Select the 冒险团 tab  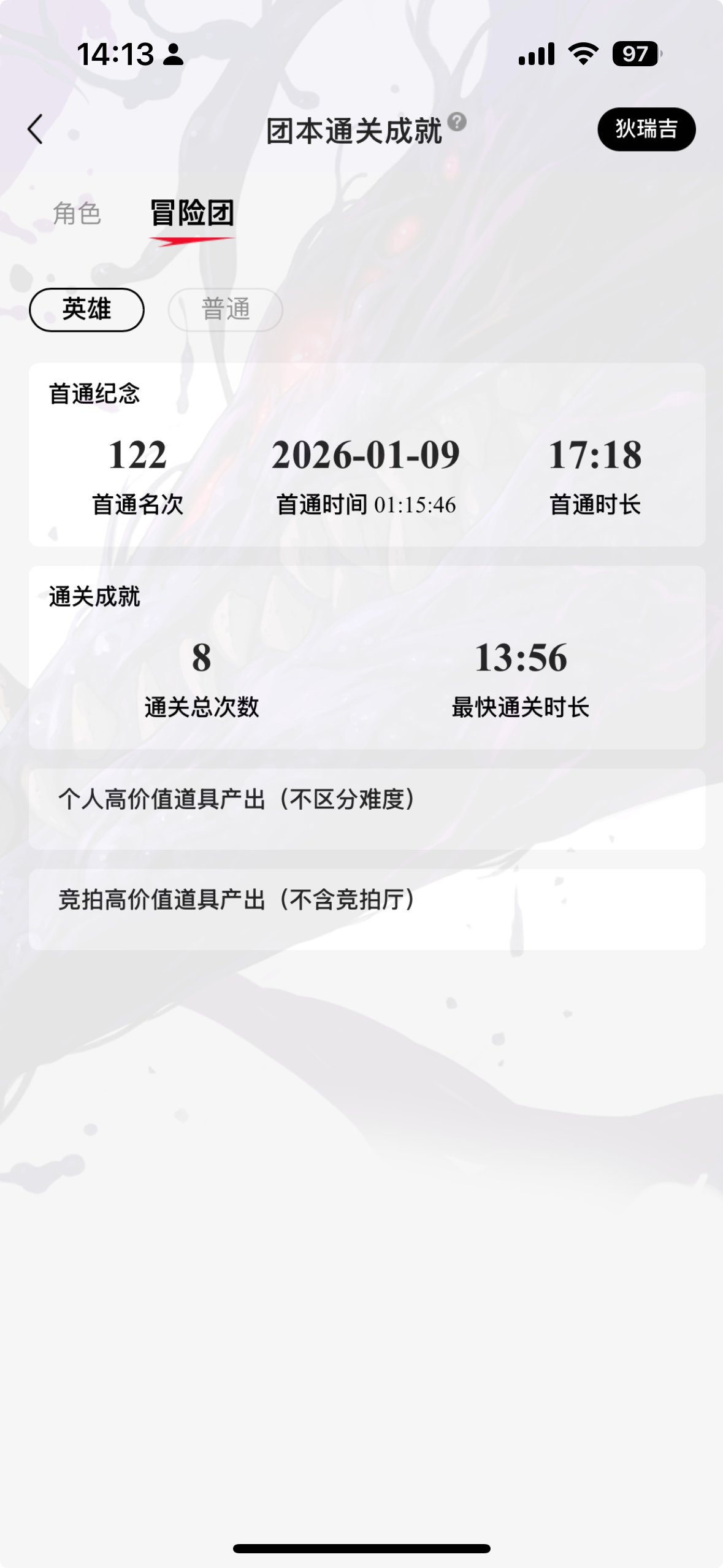[192, 213]
